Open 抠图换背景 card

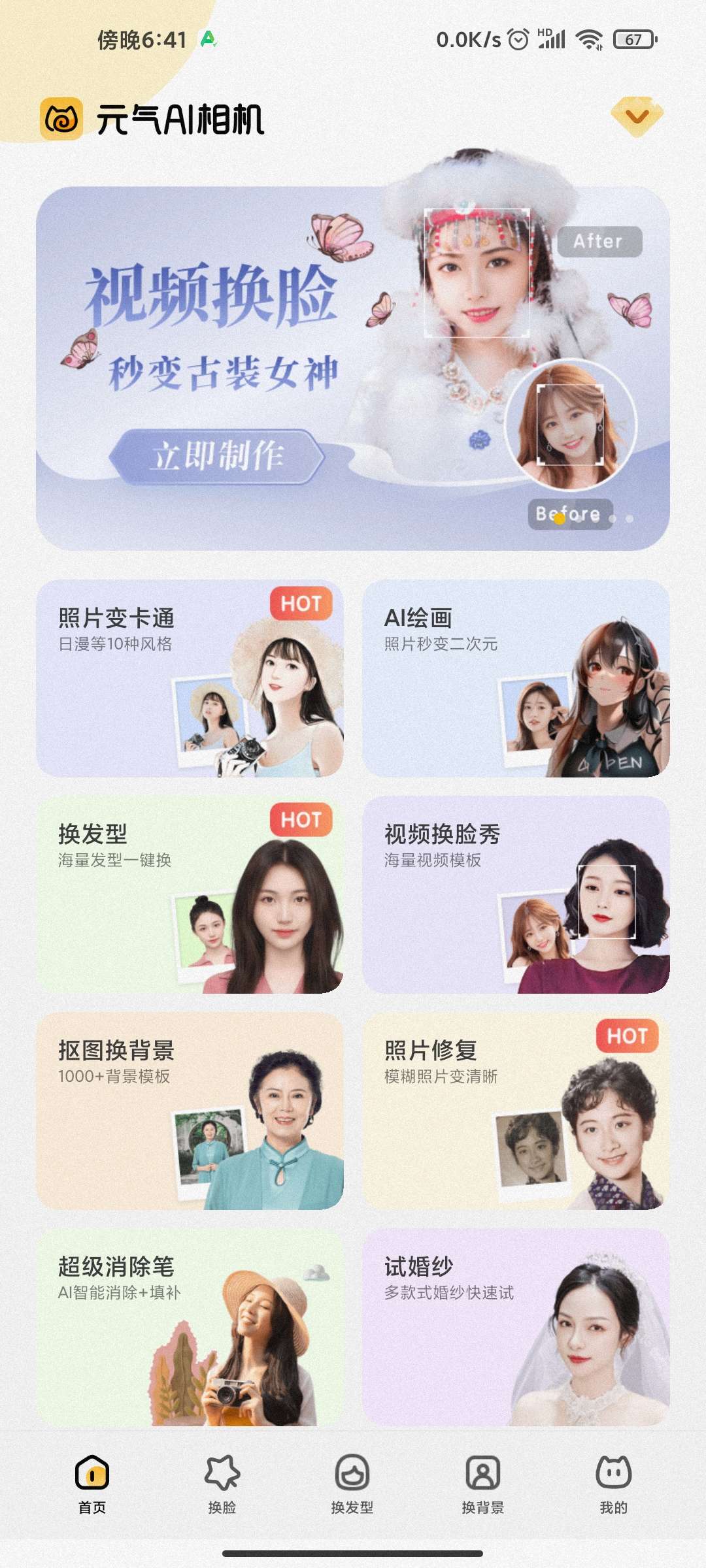point(190,1111)
